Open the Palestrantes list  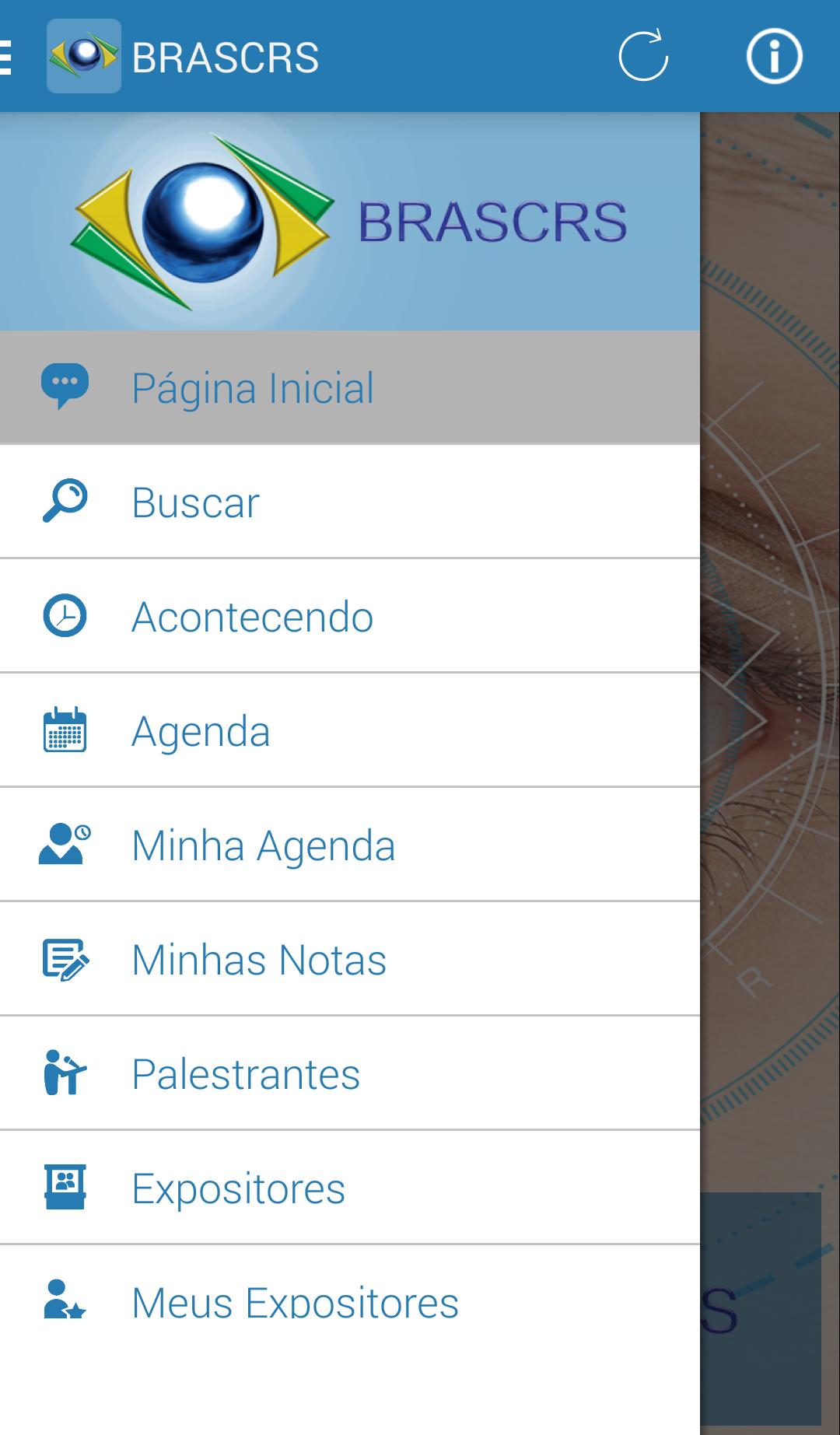point(350,1073)
